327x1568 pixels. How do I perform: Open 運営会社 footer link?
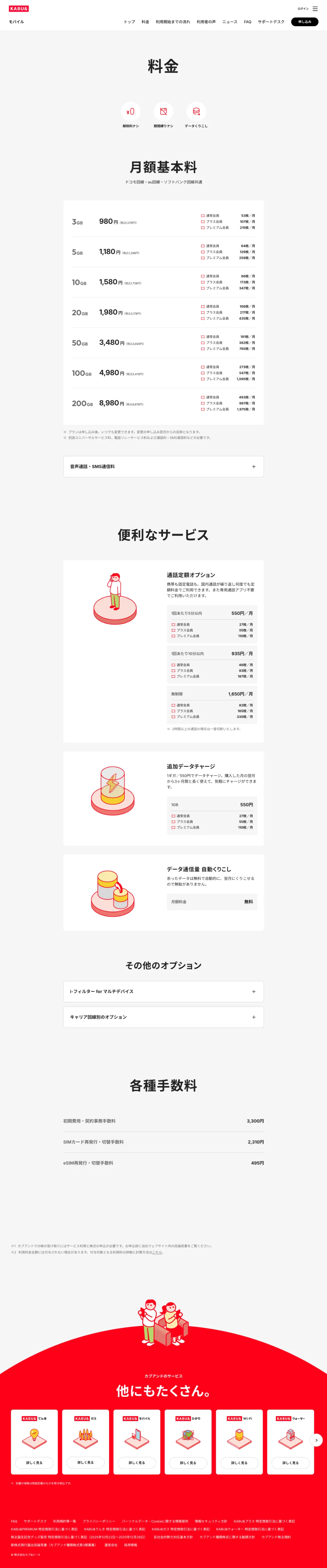(111, 1545)
